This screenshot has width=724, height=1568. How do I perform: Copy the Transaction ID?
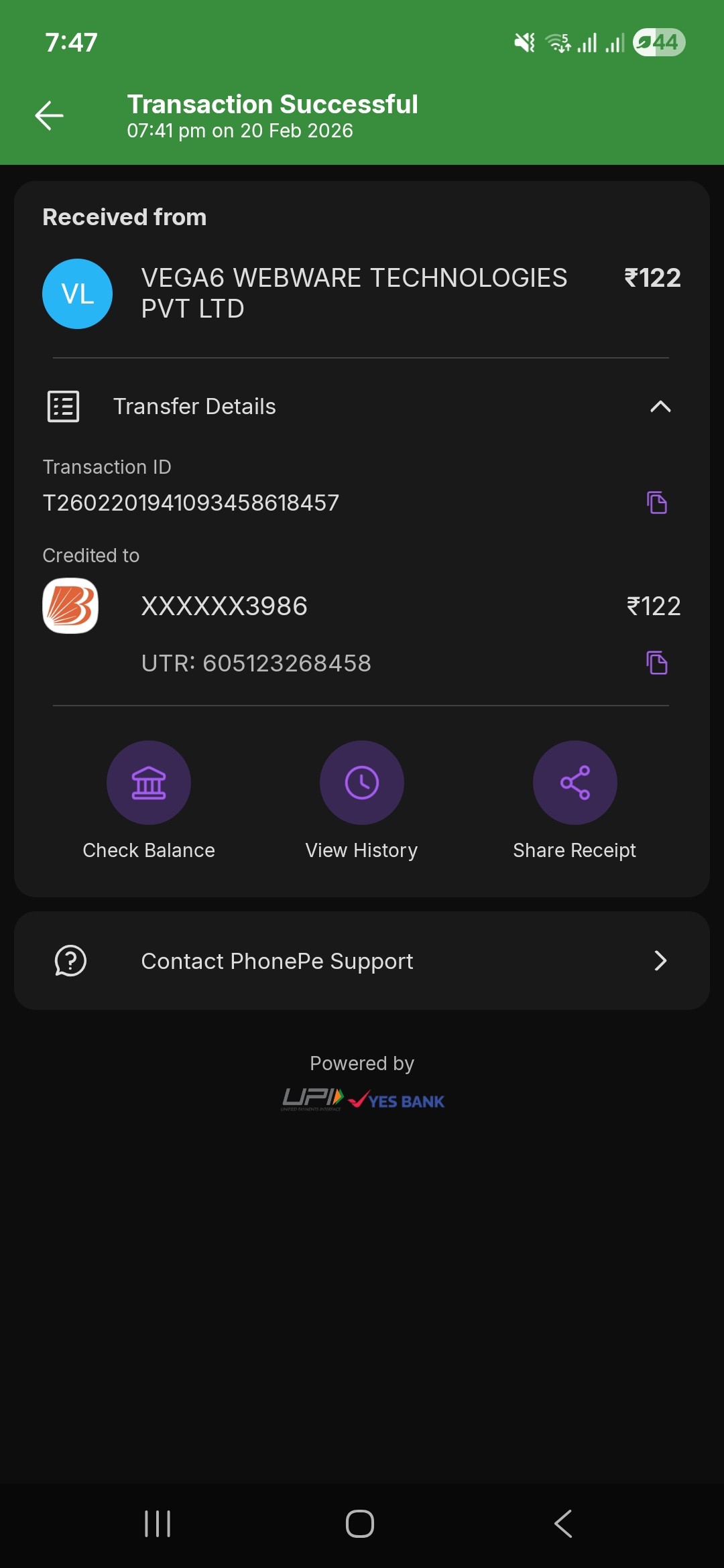point(656,502)
